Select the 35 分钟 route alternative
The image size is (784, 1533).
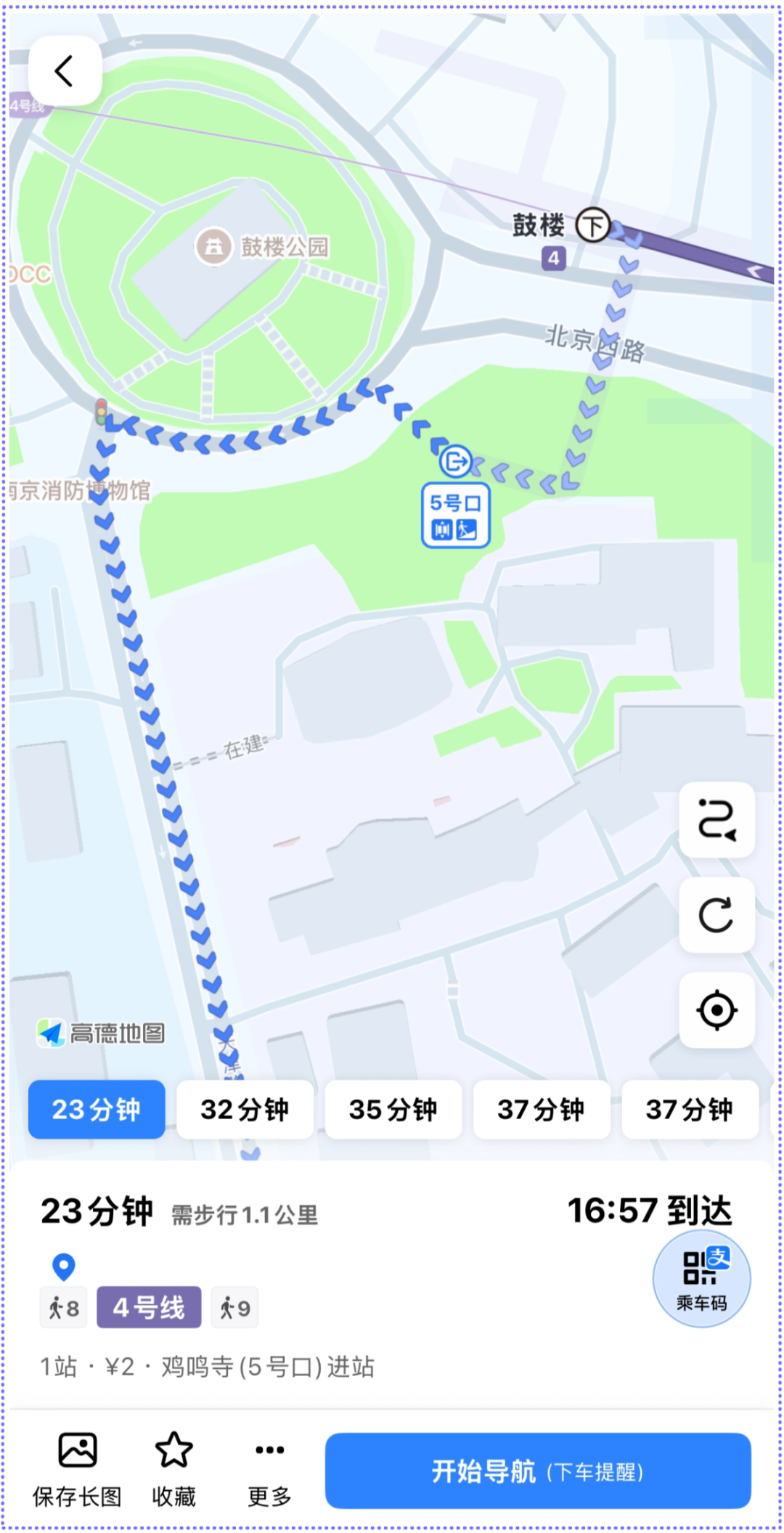pyautogui.click(x=393, y=1109)
